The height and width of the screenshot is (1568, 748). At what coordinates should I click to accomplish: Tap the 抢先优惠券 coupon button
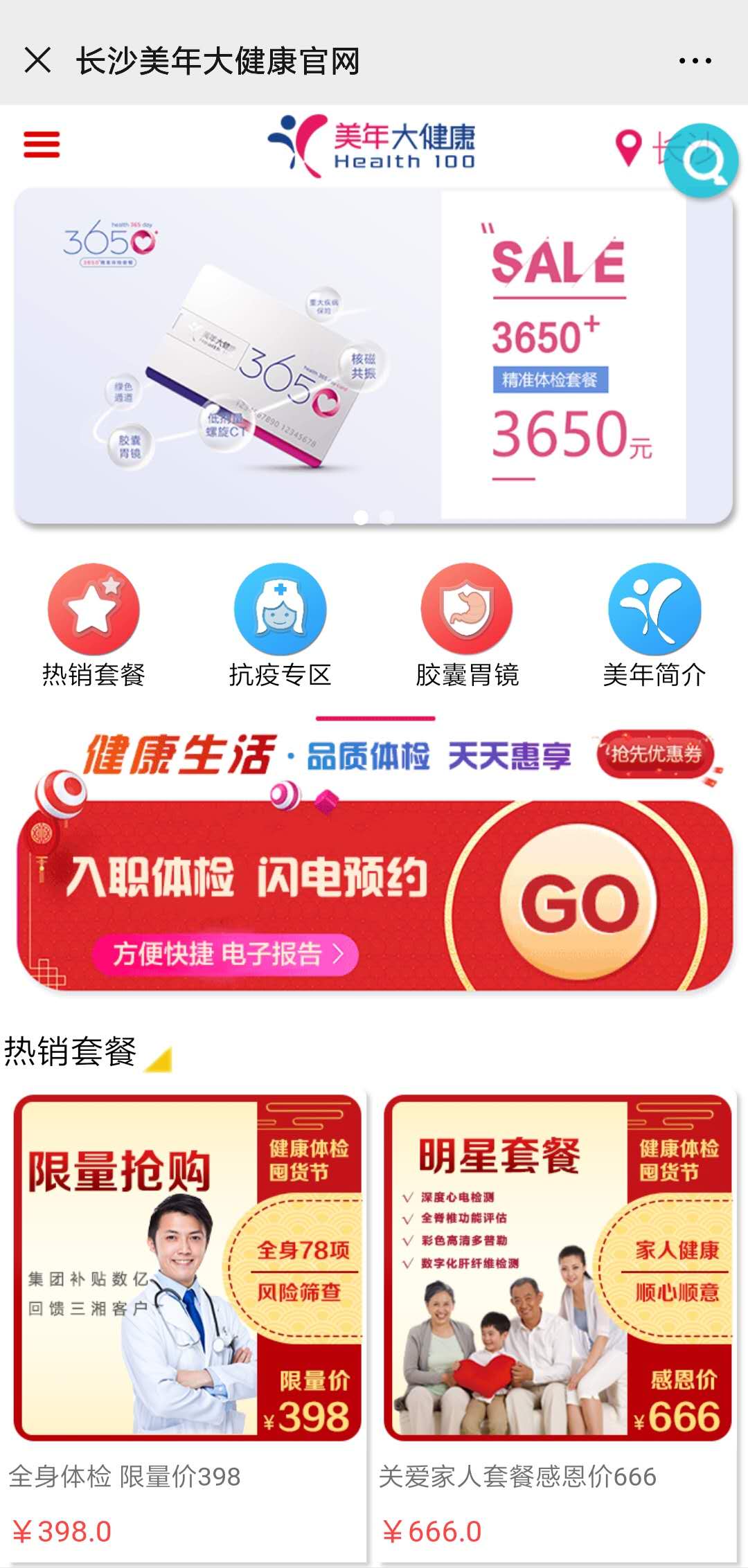pyautogui.click(x=654, y=754)
